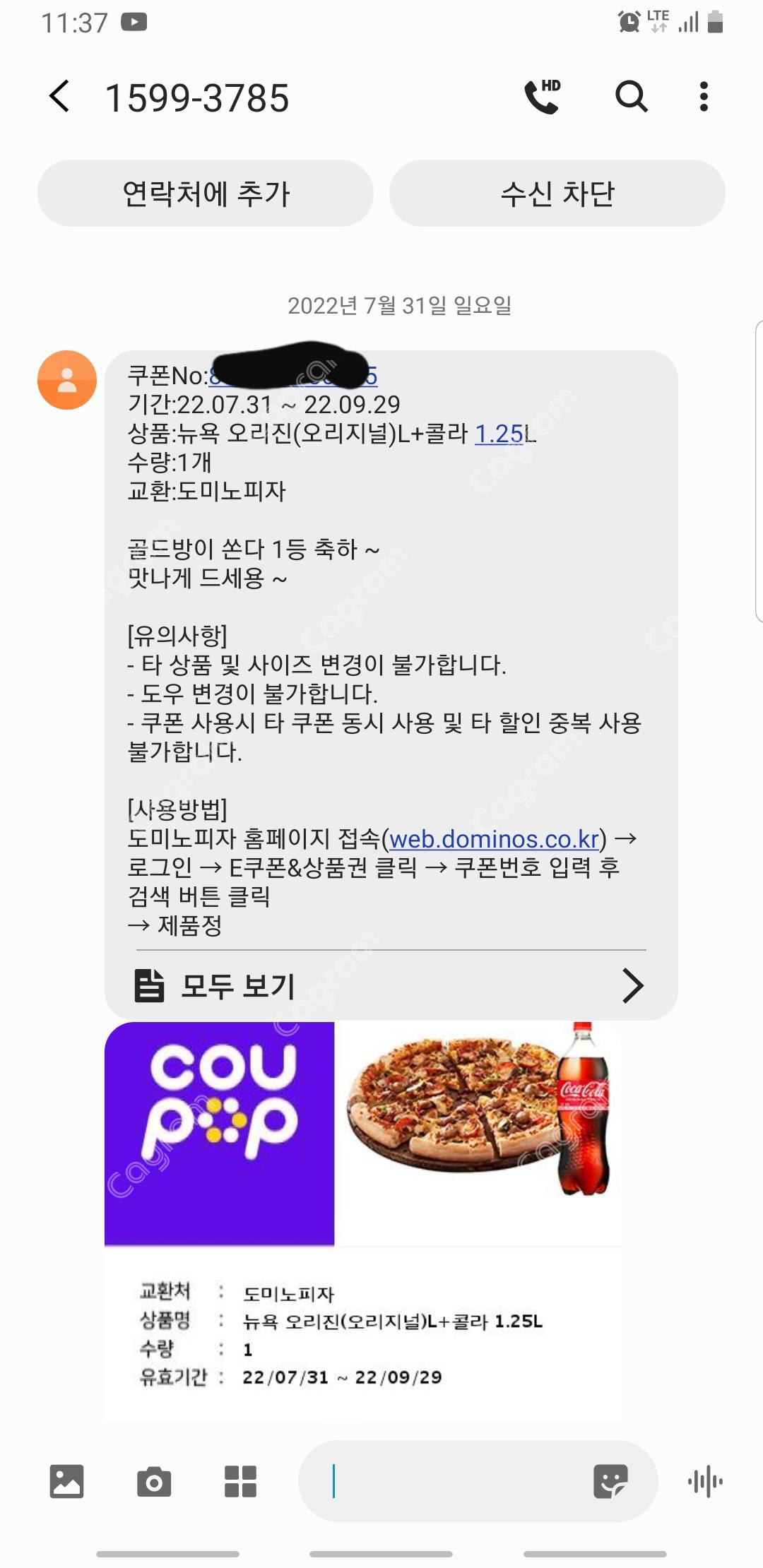Viewport: 763px width, 1568px height.
Task: Open the three-dot overflow menu
Action: click(x=704, y=97)
